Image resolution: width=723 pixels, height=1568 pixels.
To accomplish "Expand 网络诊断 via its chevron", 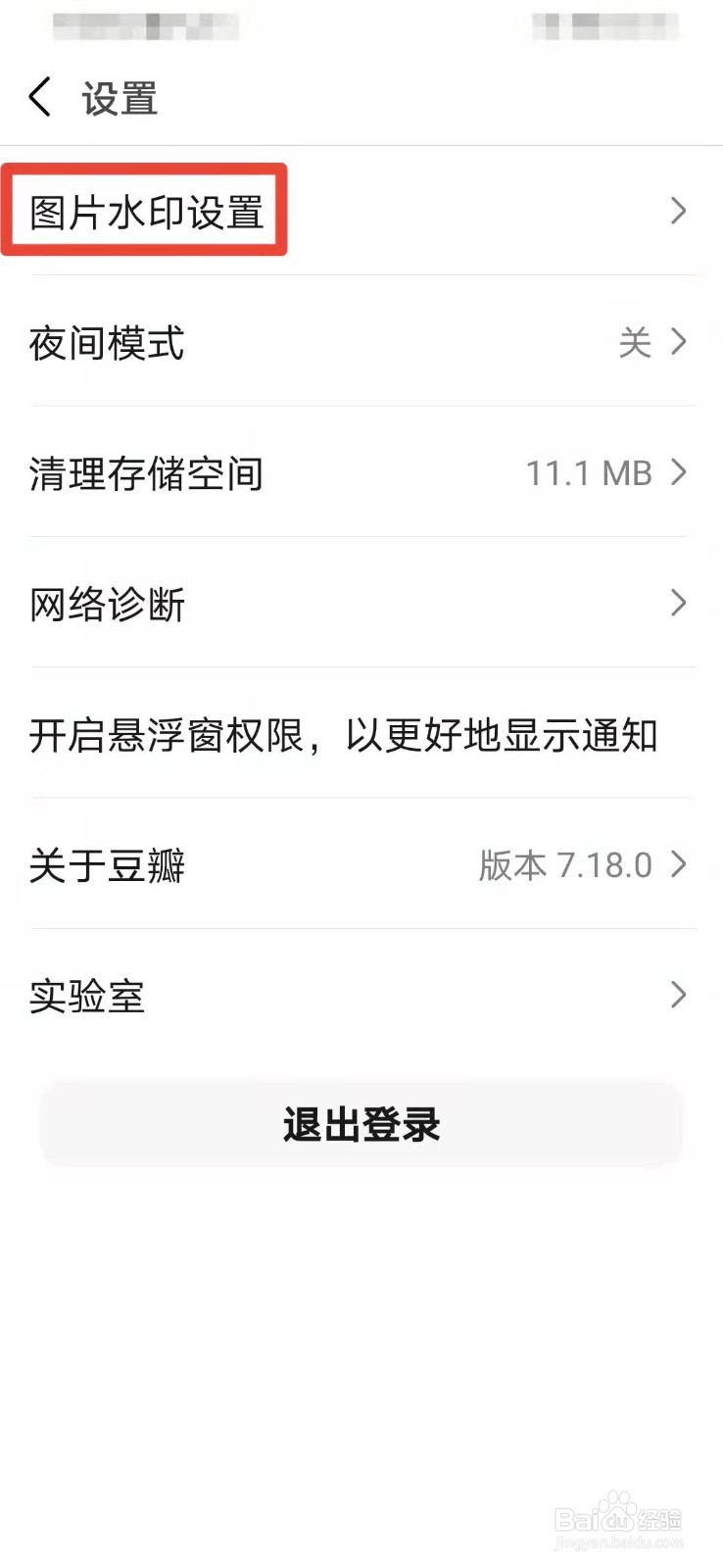I will point(679,604).
